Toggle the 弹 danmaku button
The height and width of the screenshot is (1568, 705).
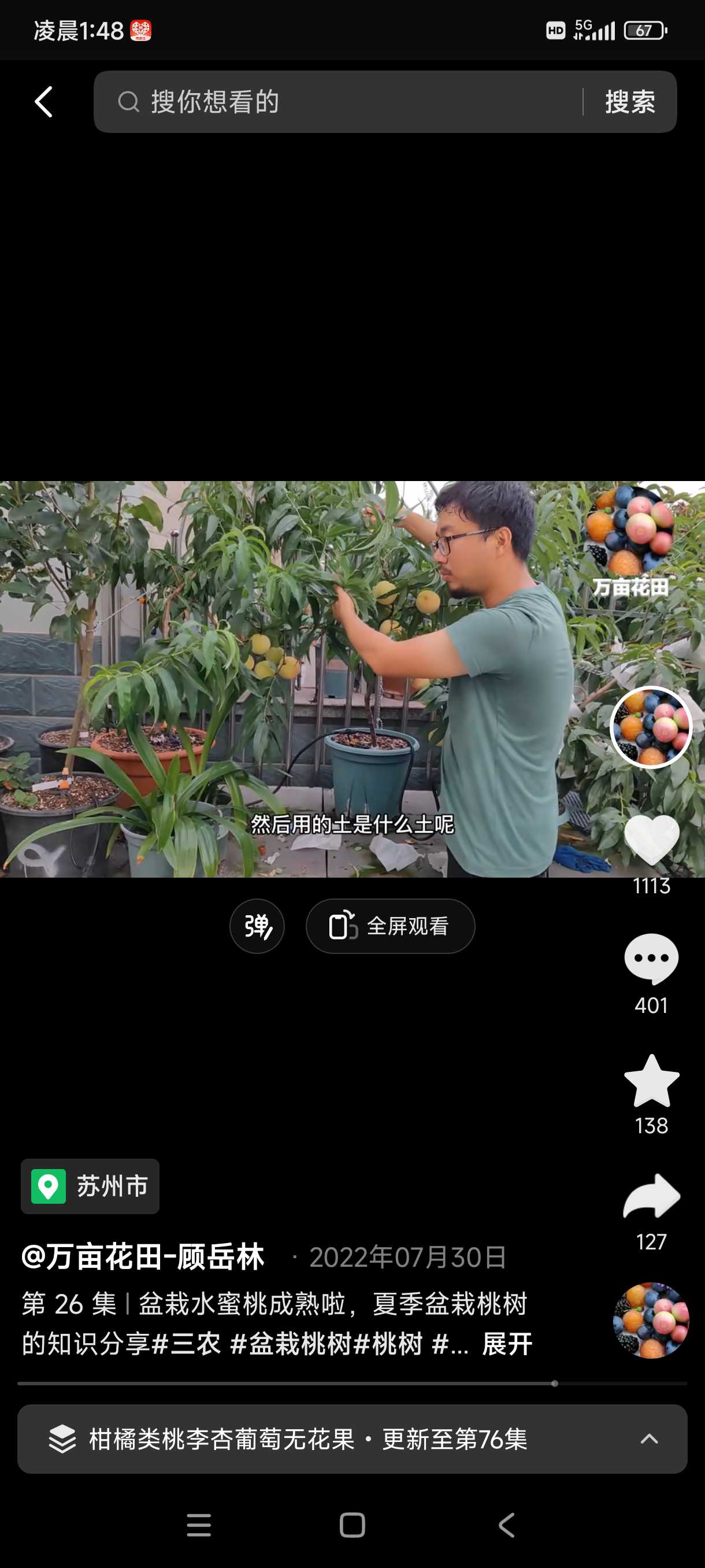click(257, 926)
